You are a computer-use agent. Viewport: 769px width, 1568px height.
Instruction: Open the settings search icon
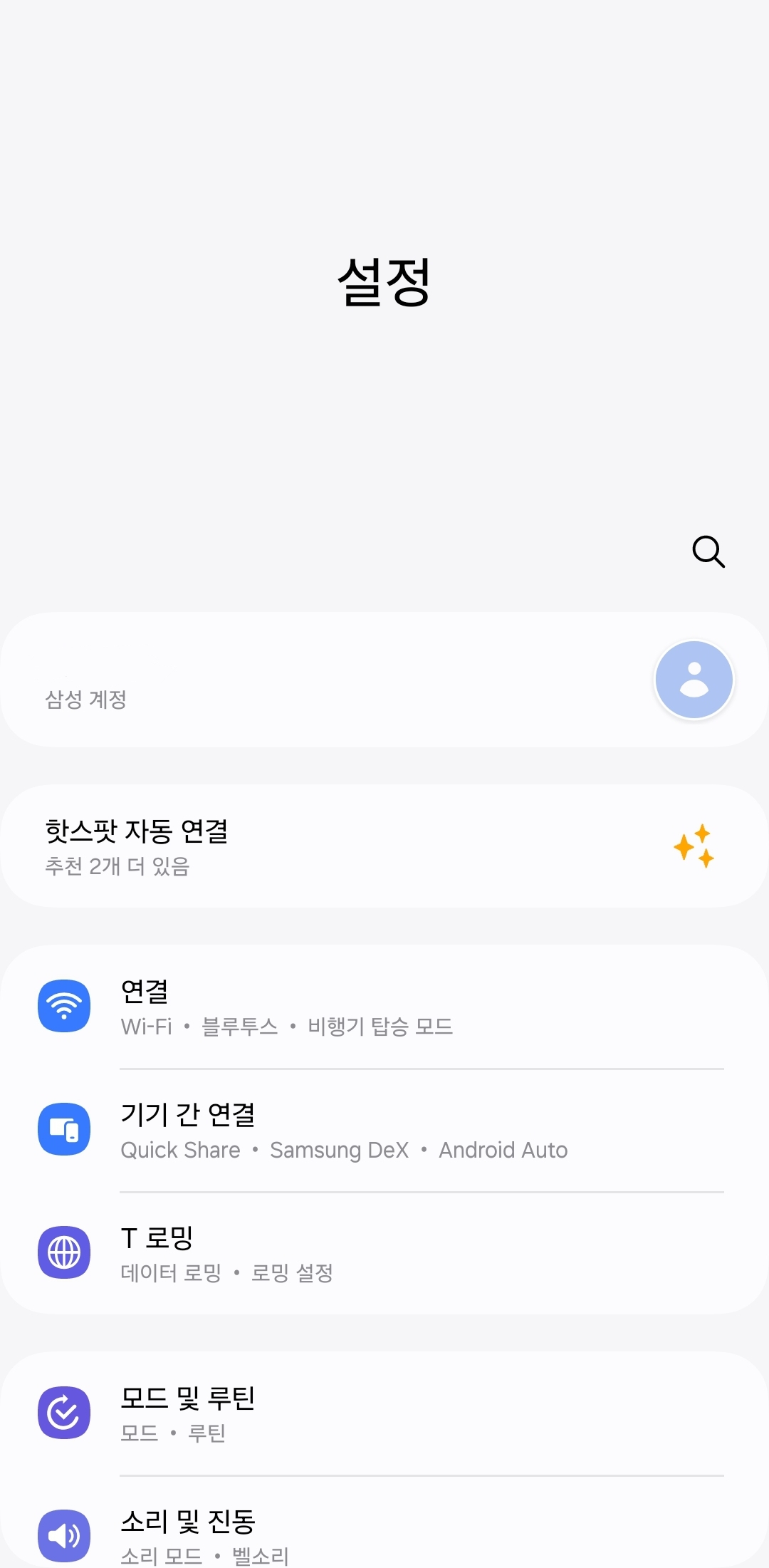708,551
